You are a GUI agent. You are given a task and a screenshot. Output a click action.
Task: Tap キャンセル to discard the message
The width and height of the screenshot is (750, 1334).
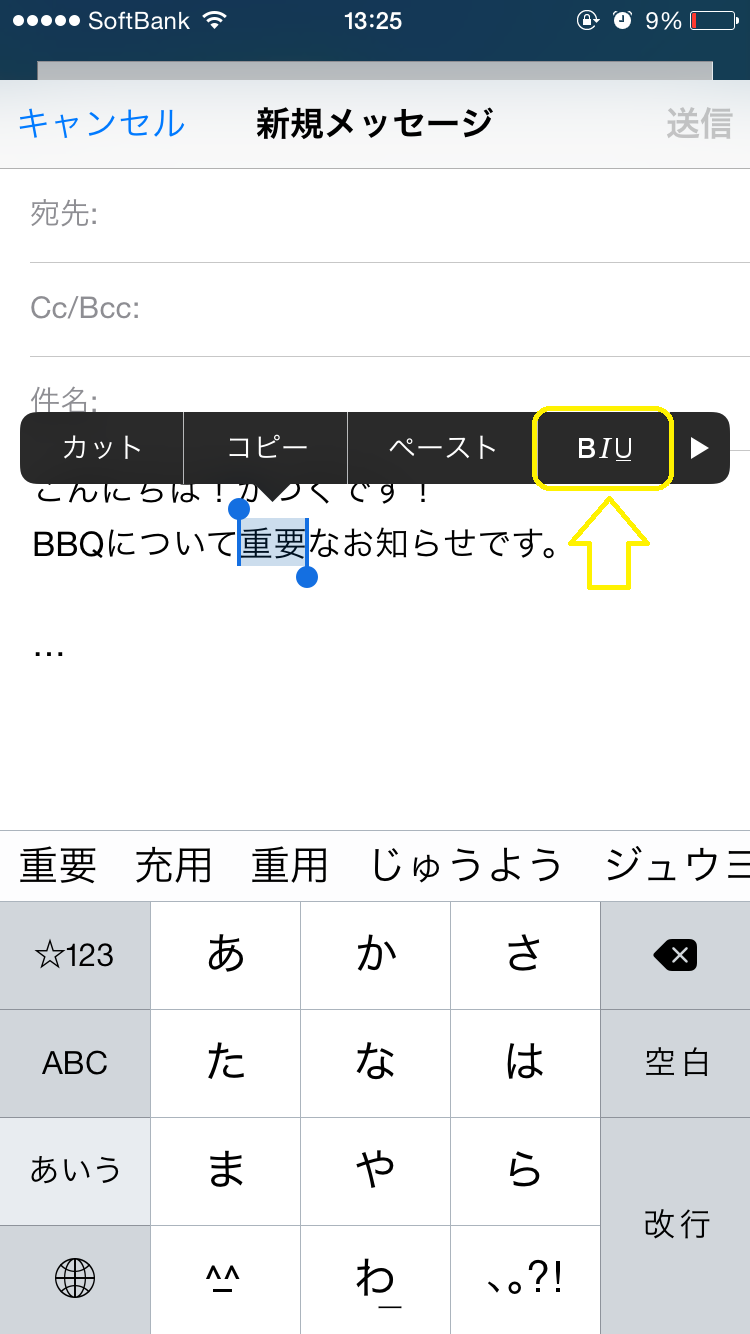click(x=101, y=123)
